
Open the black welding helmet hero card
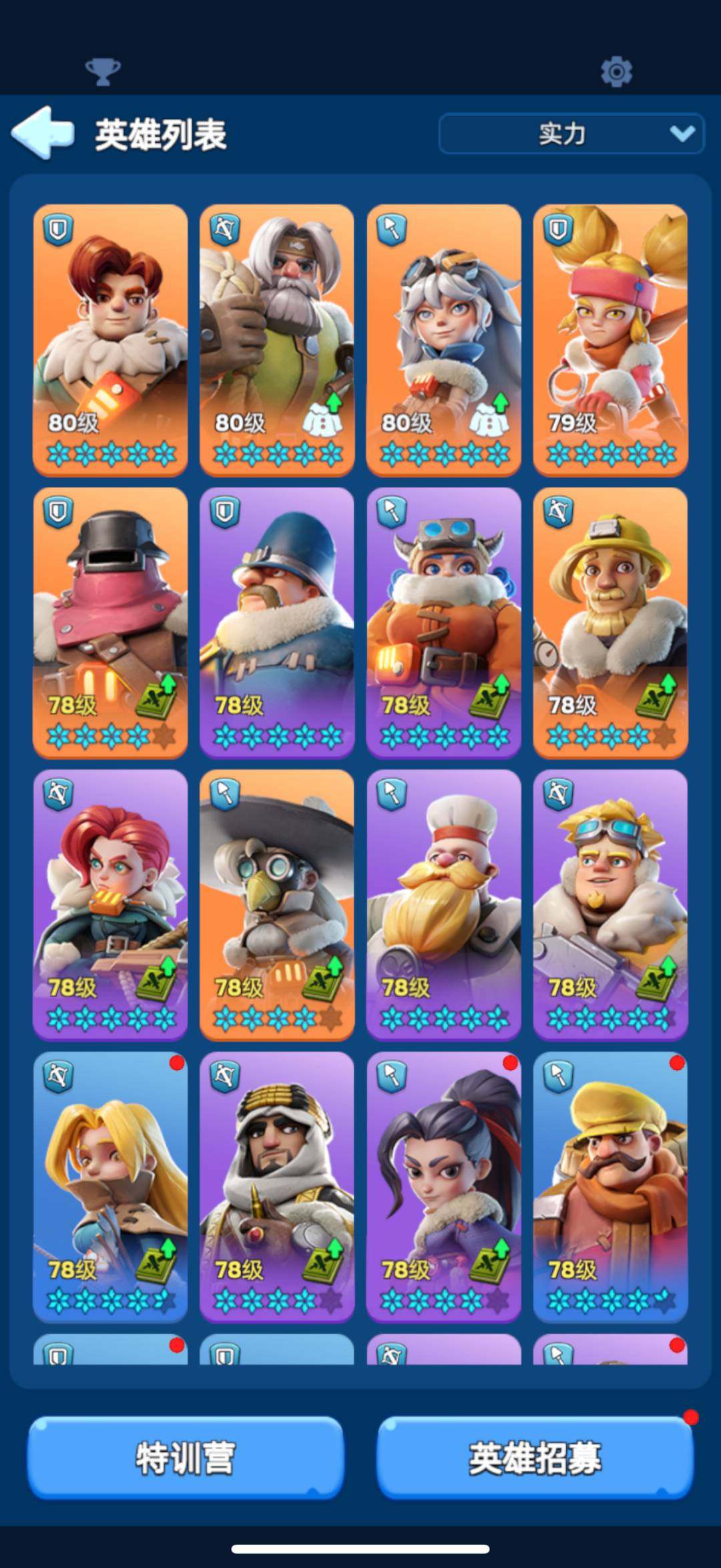[x=110, y=622]
